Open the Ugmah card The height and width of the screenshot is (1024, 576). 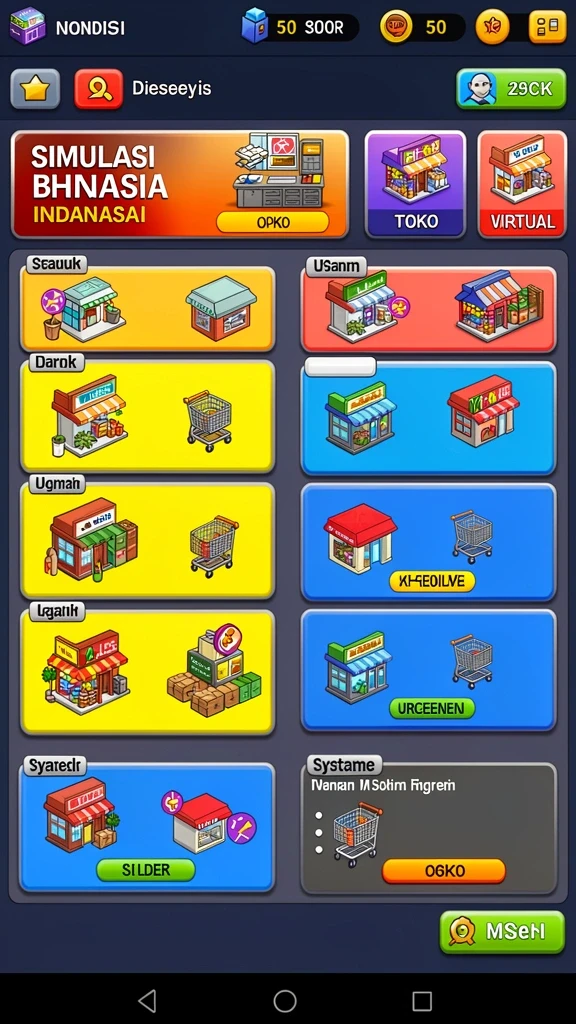148,541
